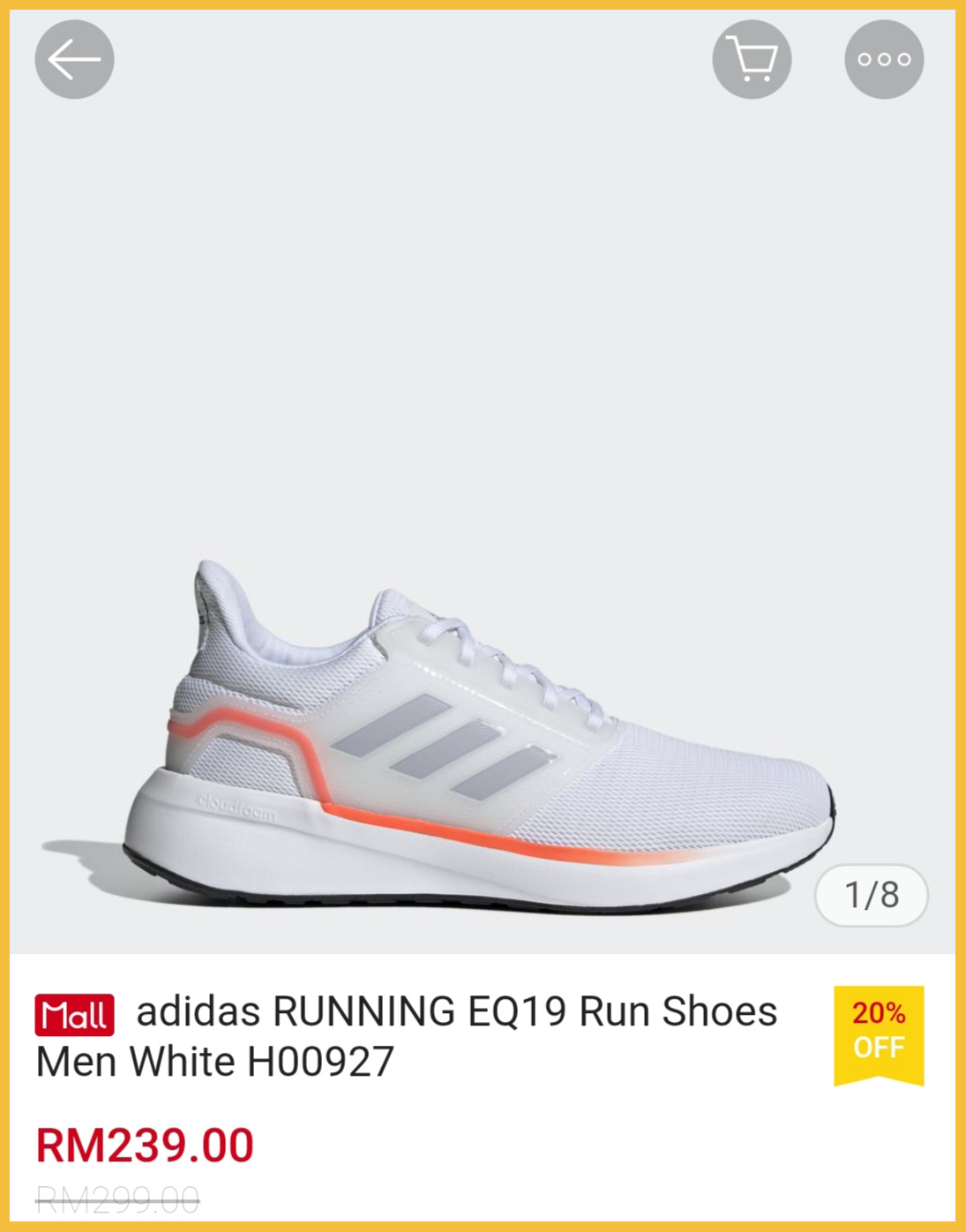The height and width of the screenshot is (1232, 966).
Task: Go back to the previous page
Action: 74,59
